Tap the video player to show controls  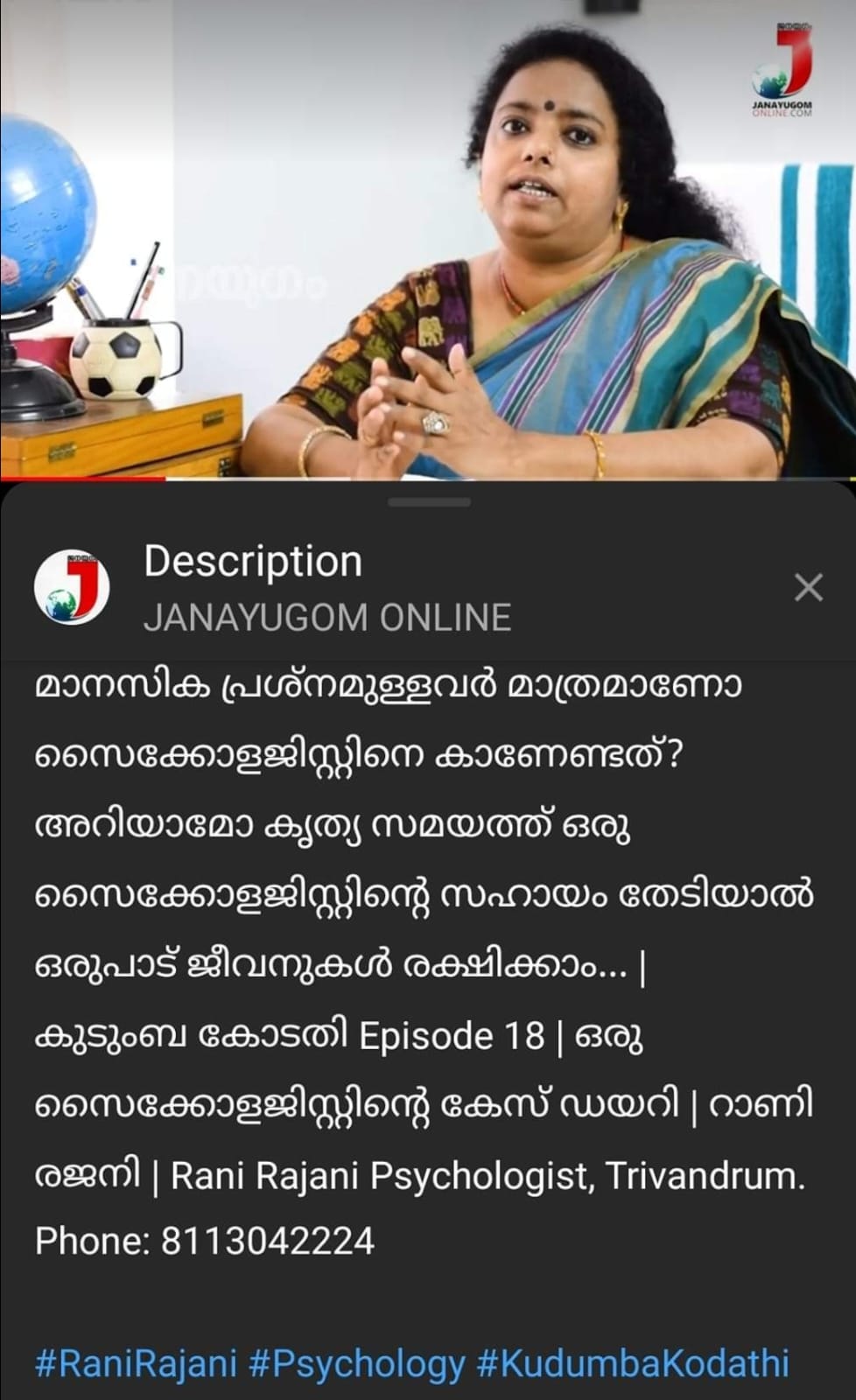428,239
